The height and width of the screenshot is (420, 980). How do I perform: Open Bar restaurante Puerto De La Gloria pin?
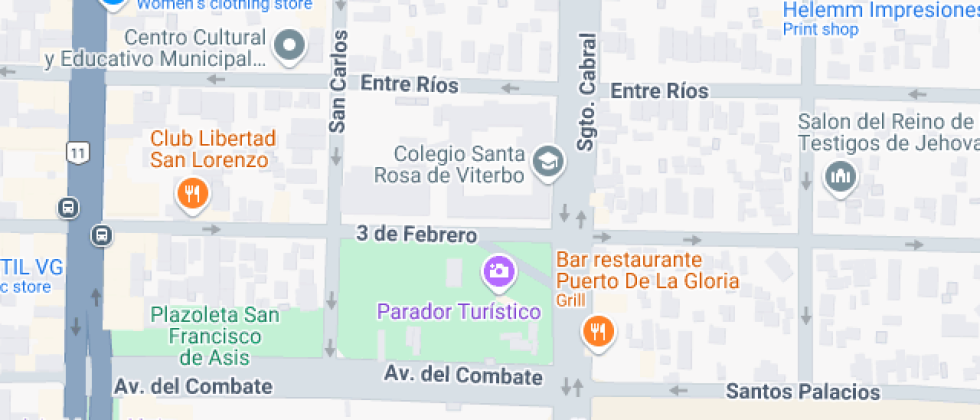pyautogui.click(x=599, y=332)
